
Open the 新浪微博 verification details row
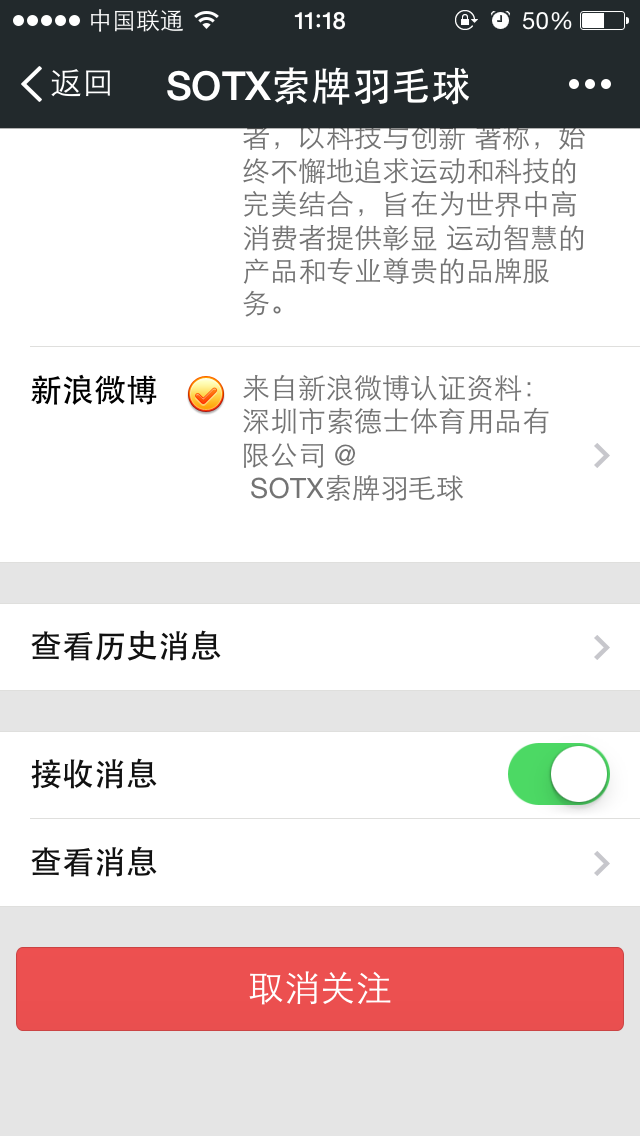(320, 454)
